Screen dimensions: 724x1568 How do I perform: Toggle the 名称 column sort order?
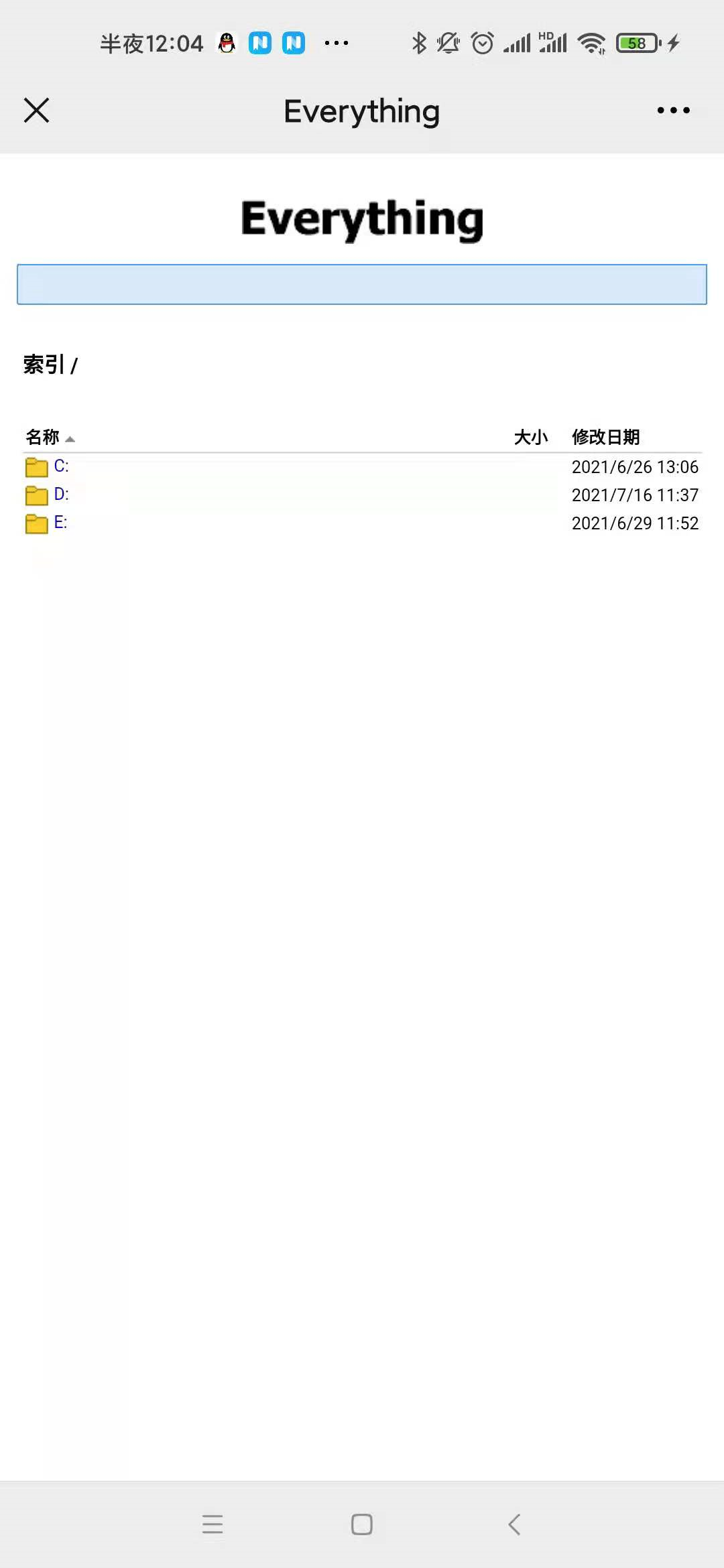(x=42, y=437)
